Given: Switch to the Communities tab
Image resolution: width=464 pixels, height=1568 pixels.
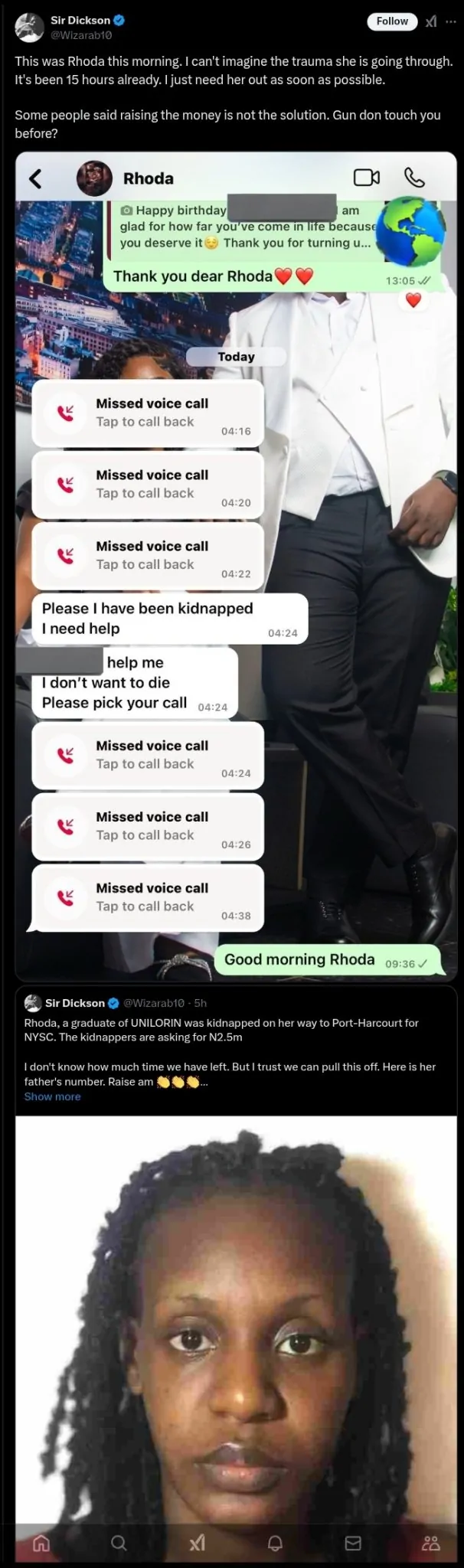Looking at the screenshot, I should [431, 1543].
